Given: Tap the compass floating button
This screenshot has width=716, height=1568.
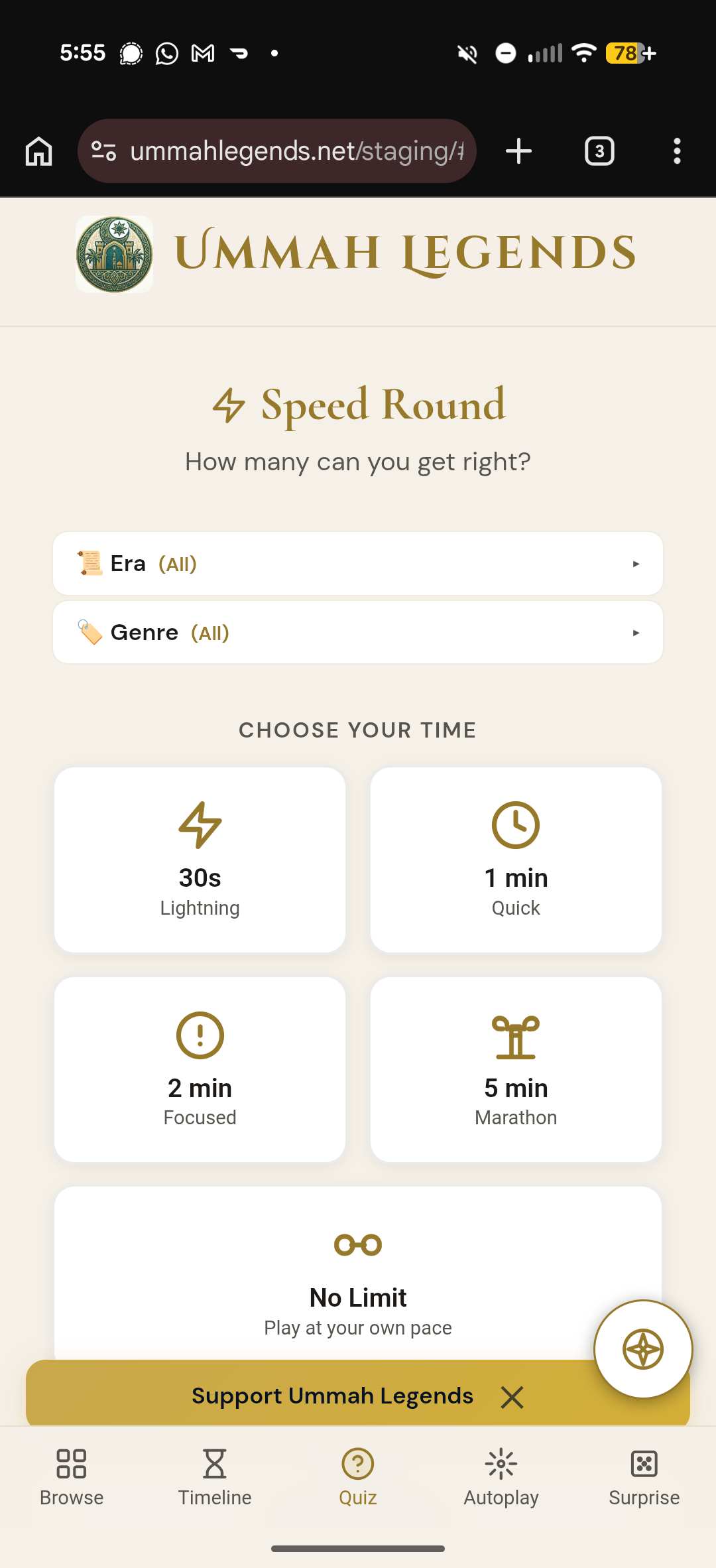Looking at the screenshot, I should coord(643,1349).
